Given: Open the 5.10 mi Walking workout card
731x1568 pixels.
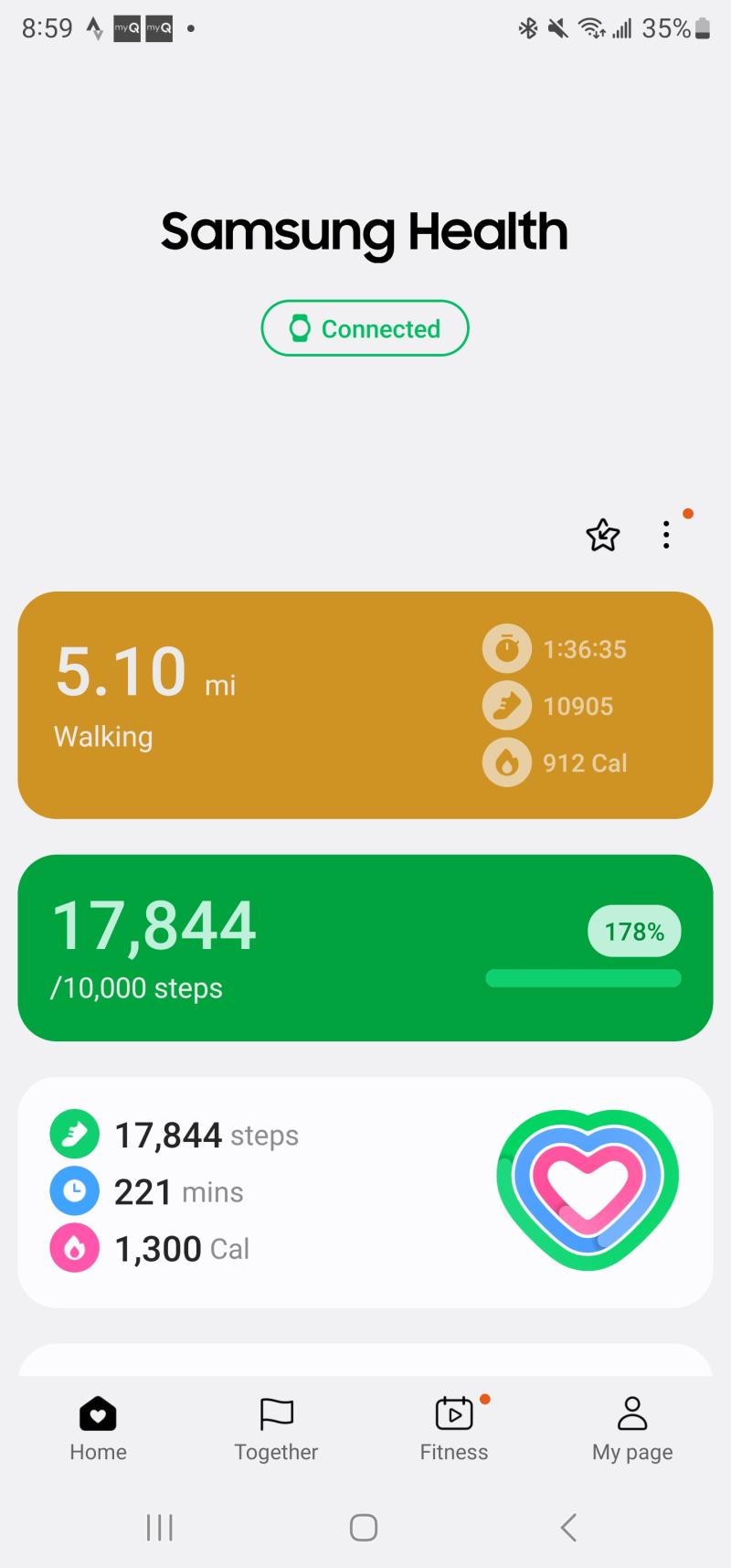Looking at the screenshot, I should tap(365, 705).
